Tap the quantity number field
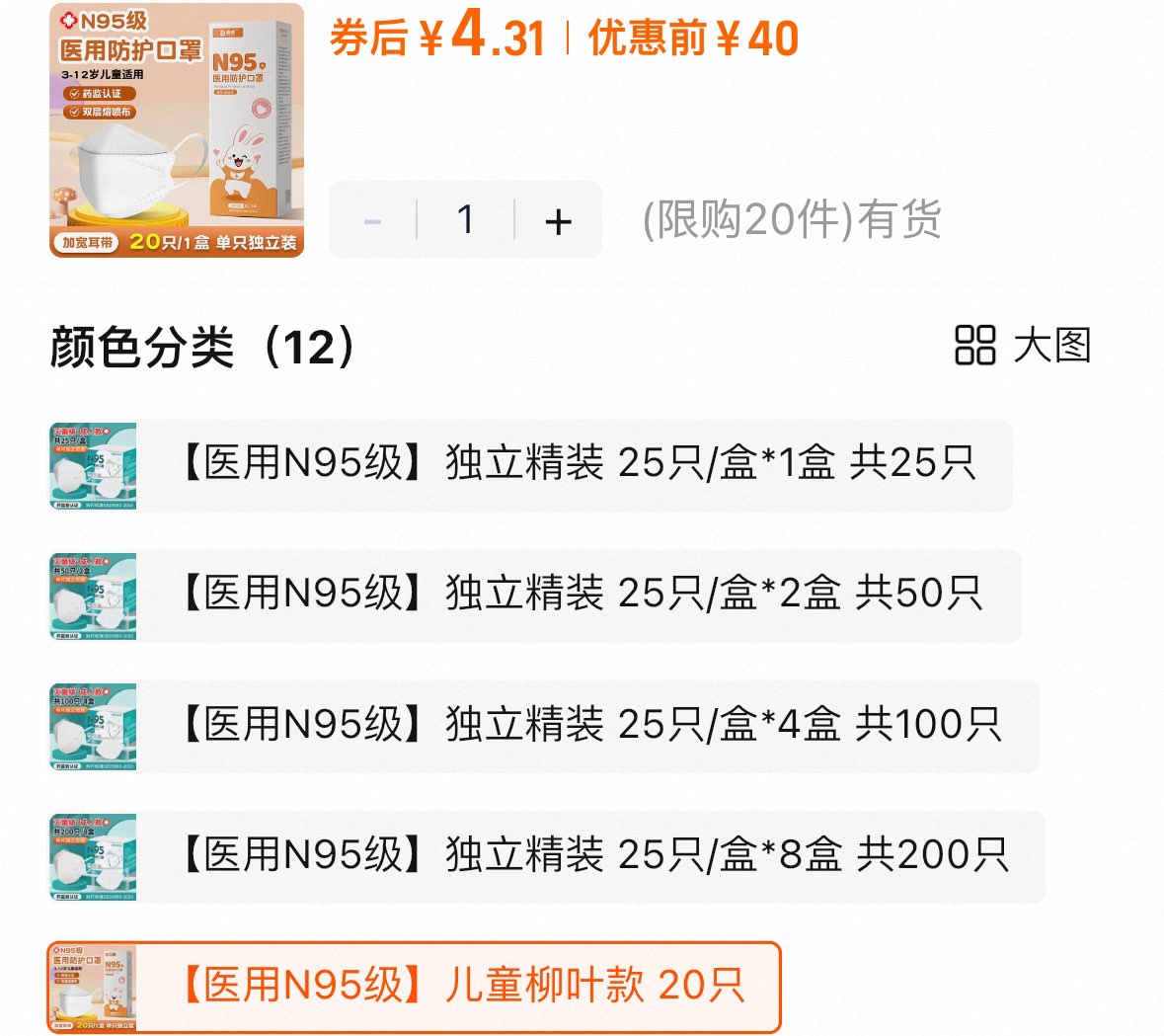Image resolution: width=1164 pixels, height=1036 pixels. click(x=465, y=220)
